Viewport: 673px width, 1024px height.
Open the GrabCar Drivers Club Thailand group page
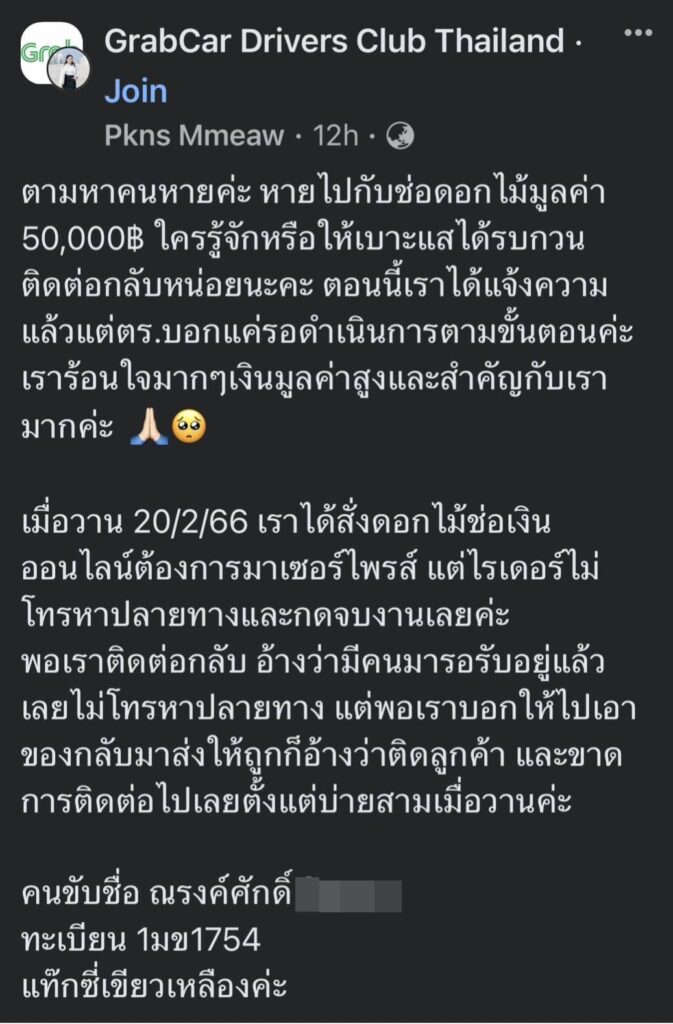tap(333, 42)
